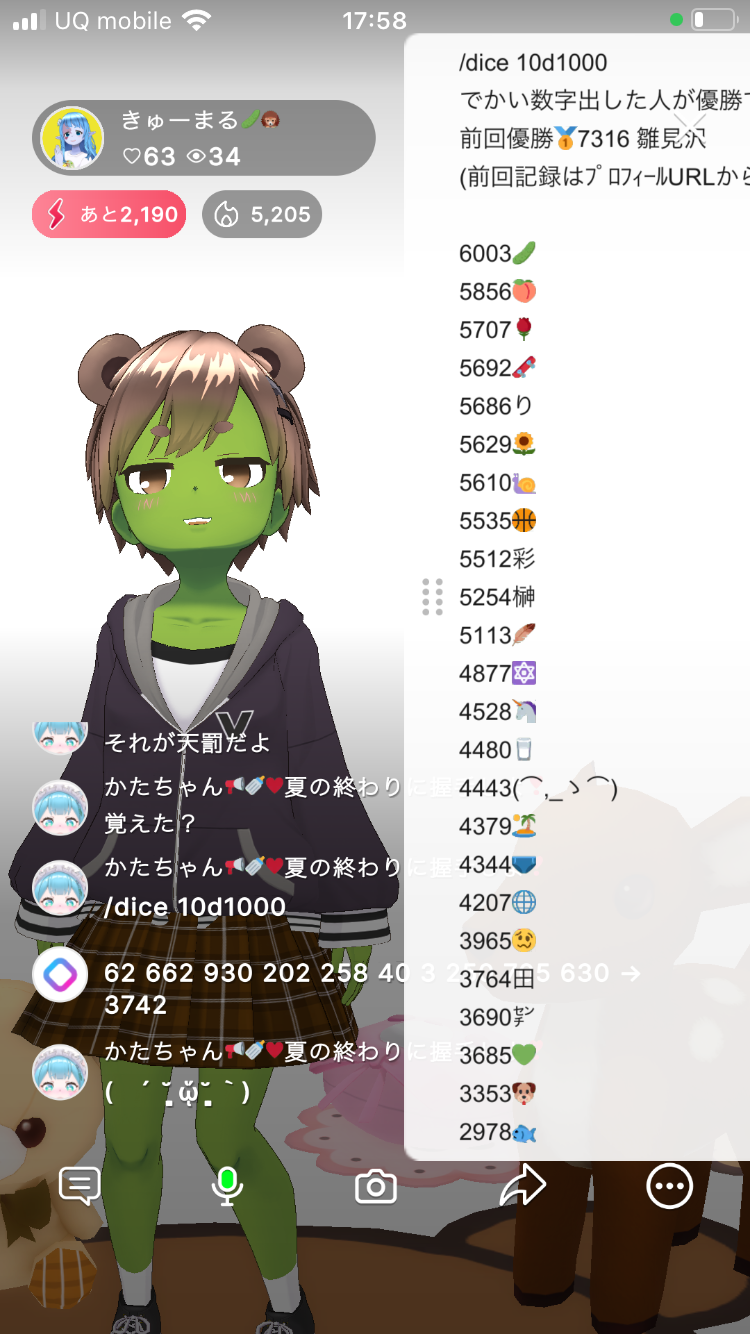Open かたちゃん's 覚えた？ comment
This screenshot has height=1334, width=750.
pyautogui.click(x=150, y=822)
